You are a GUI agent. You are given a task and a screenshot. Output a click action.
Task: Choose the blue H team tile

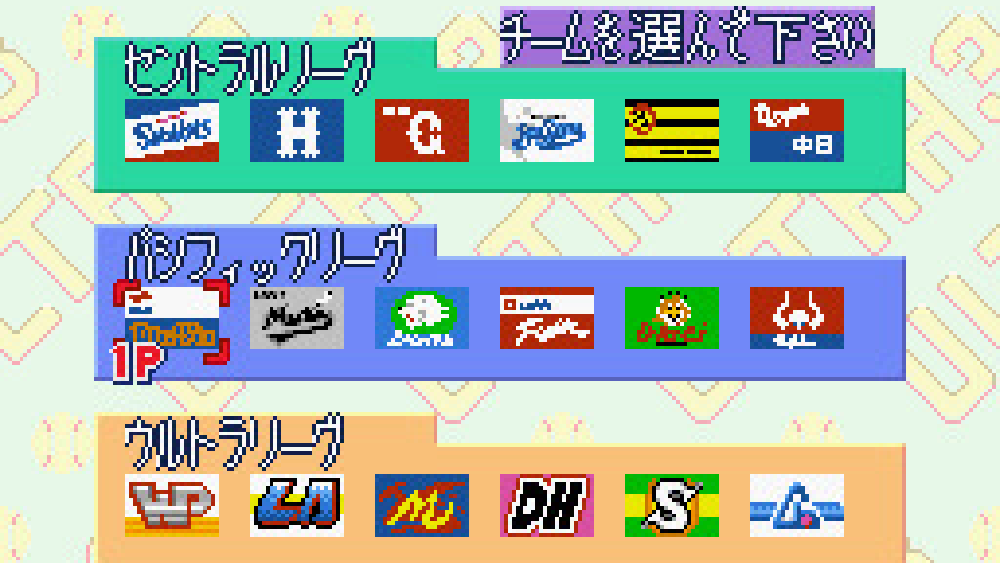coord(297,130)
